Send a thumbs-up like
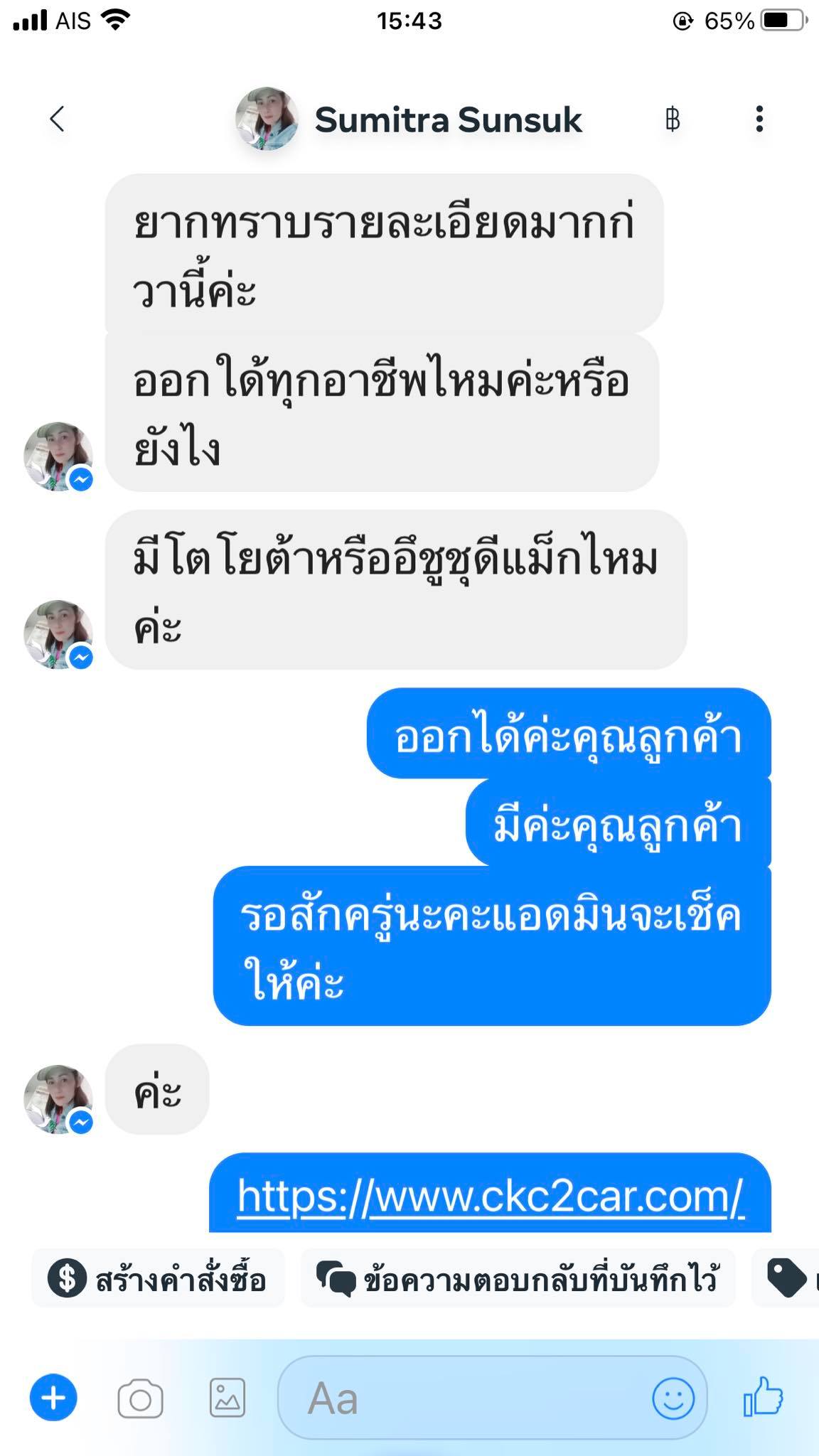The width and height of the screenshot is (819, 1456). point(763,1396)
